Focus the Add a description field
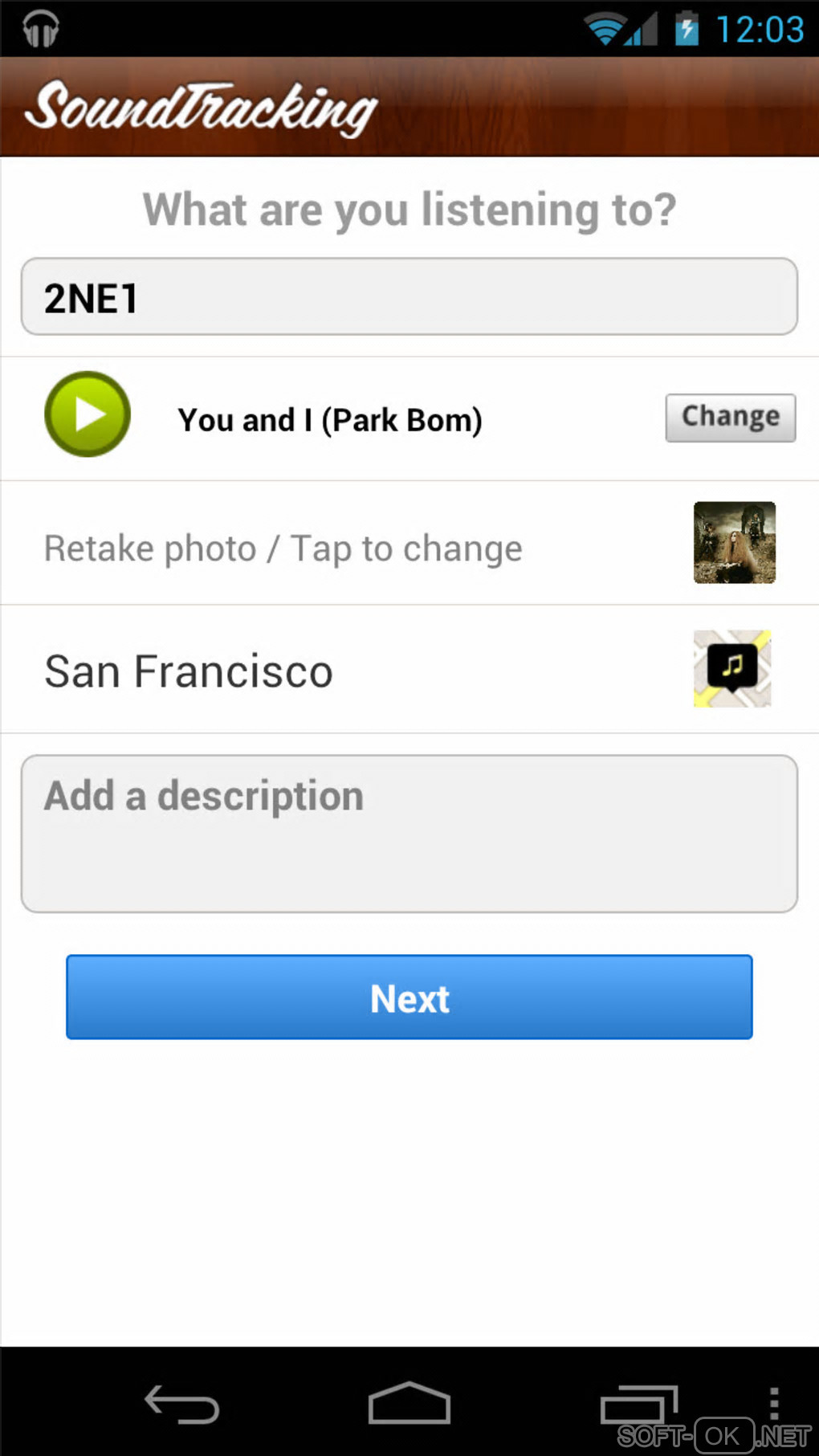This screenshot has height=1456, width=819. (x=409, y=833)
